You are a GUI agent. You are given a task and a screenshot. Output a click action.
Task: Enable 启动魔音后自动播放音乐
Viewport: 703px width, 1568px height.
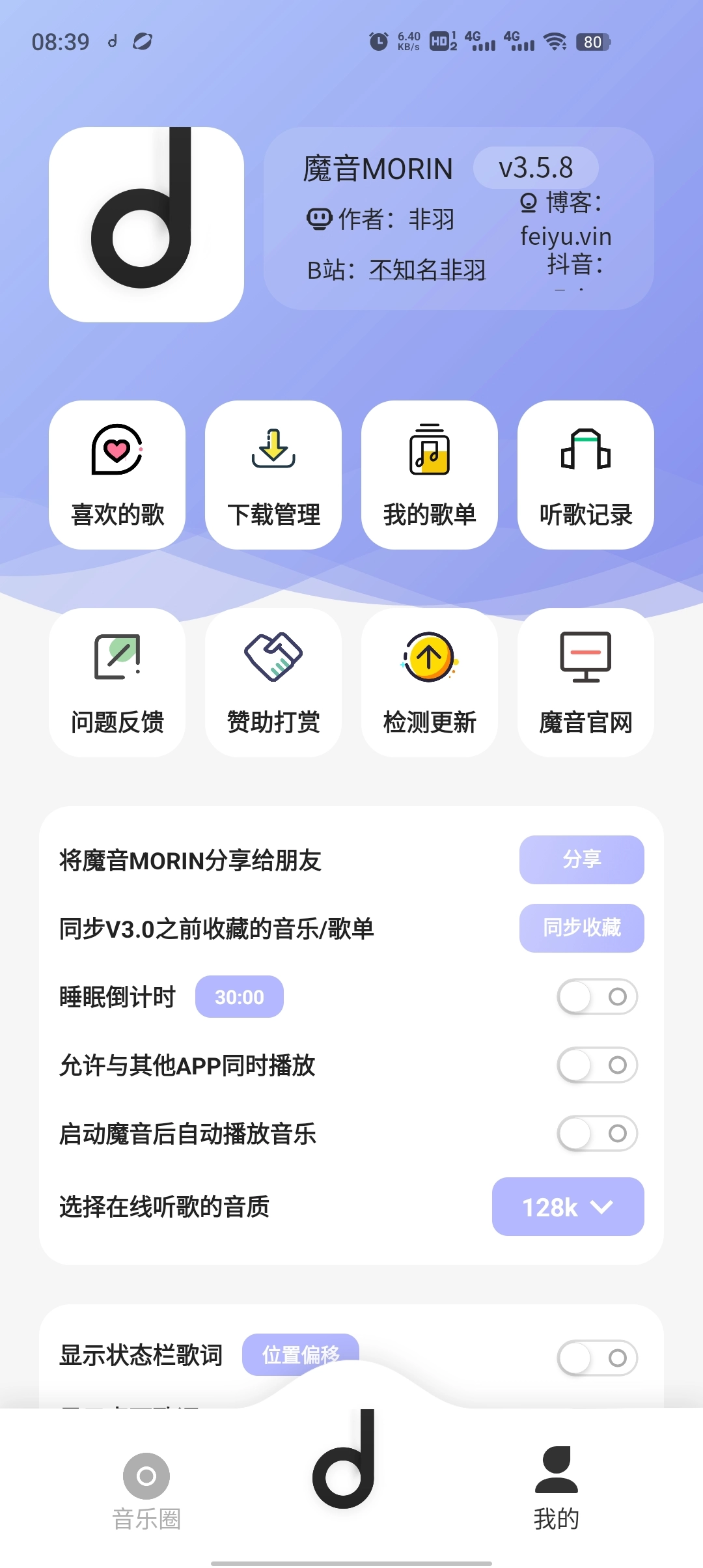click(596, 1133)
